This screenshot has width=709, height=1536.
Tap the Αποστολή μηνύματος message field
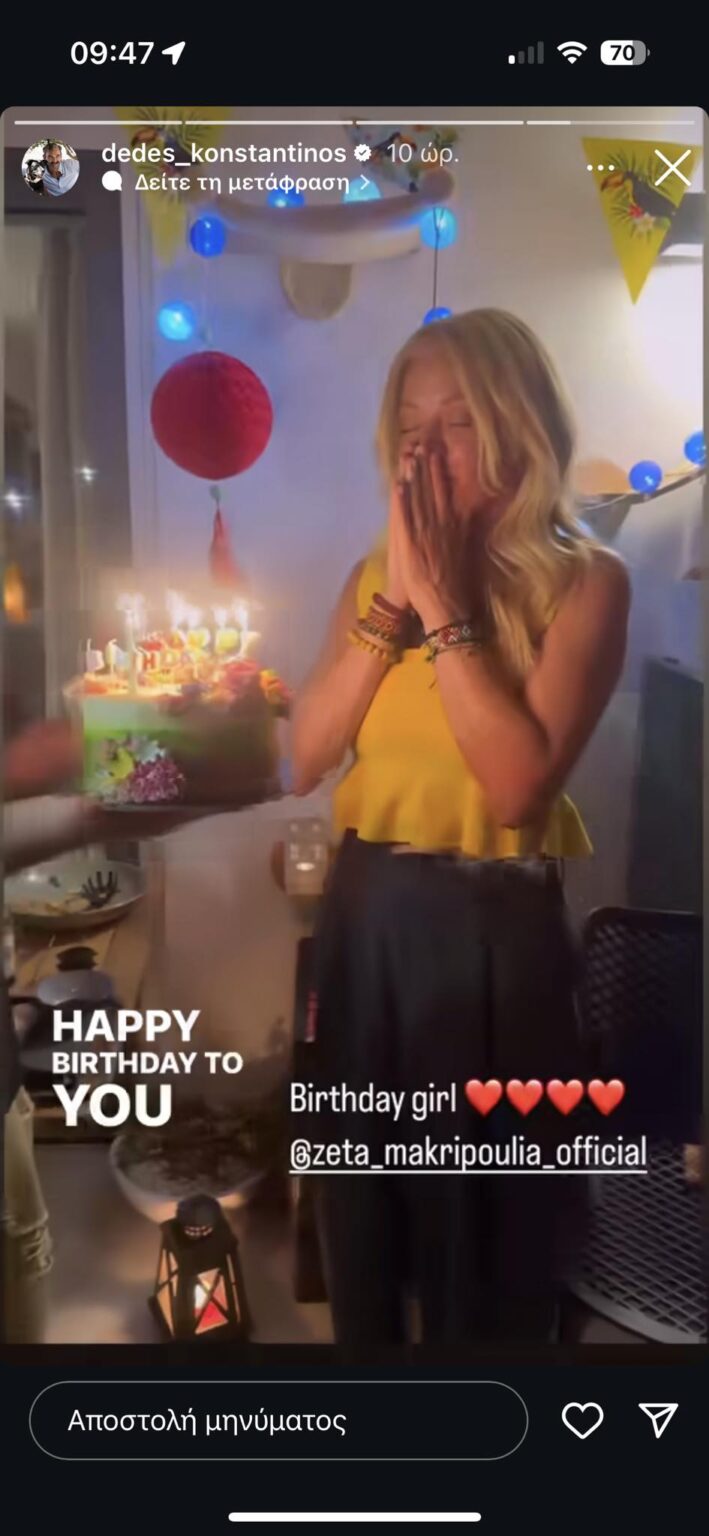[278, 1421]
